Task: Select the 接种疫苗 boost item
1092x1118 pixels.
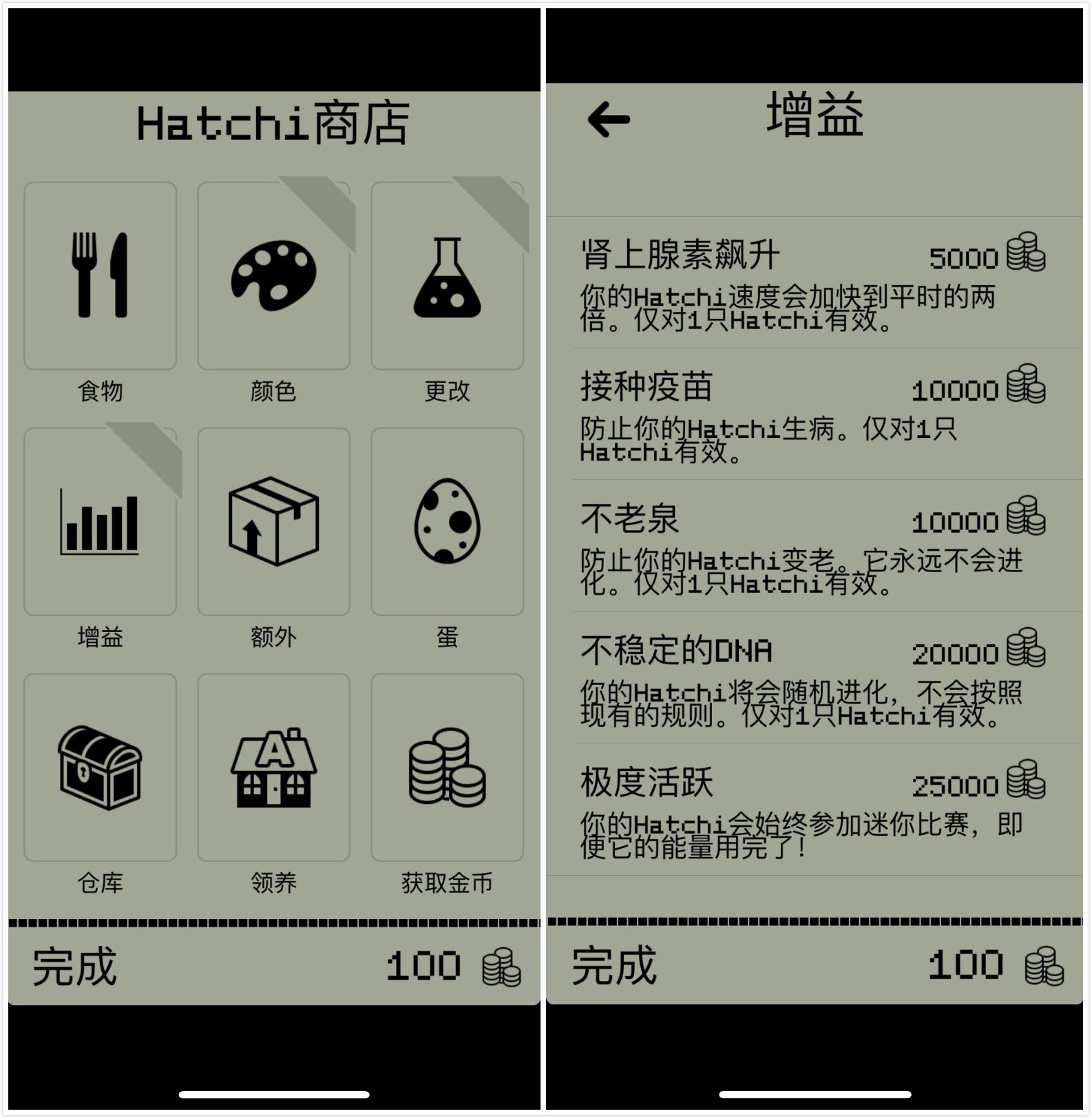Action: 812,414
